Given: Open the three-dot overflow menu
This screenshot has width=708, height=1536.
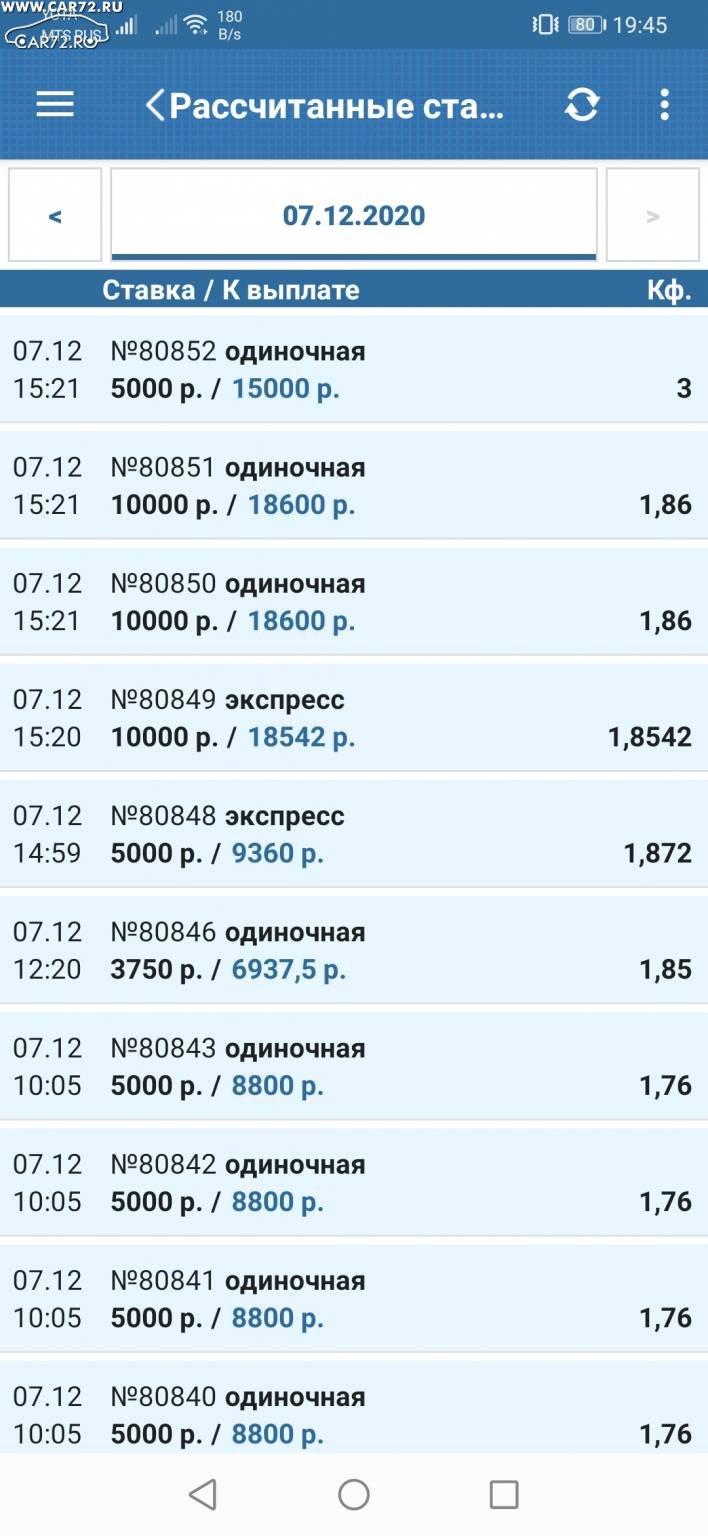Looking at the screenshot, I should tap(665, 105).
